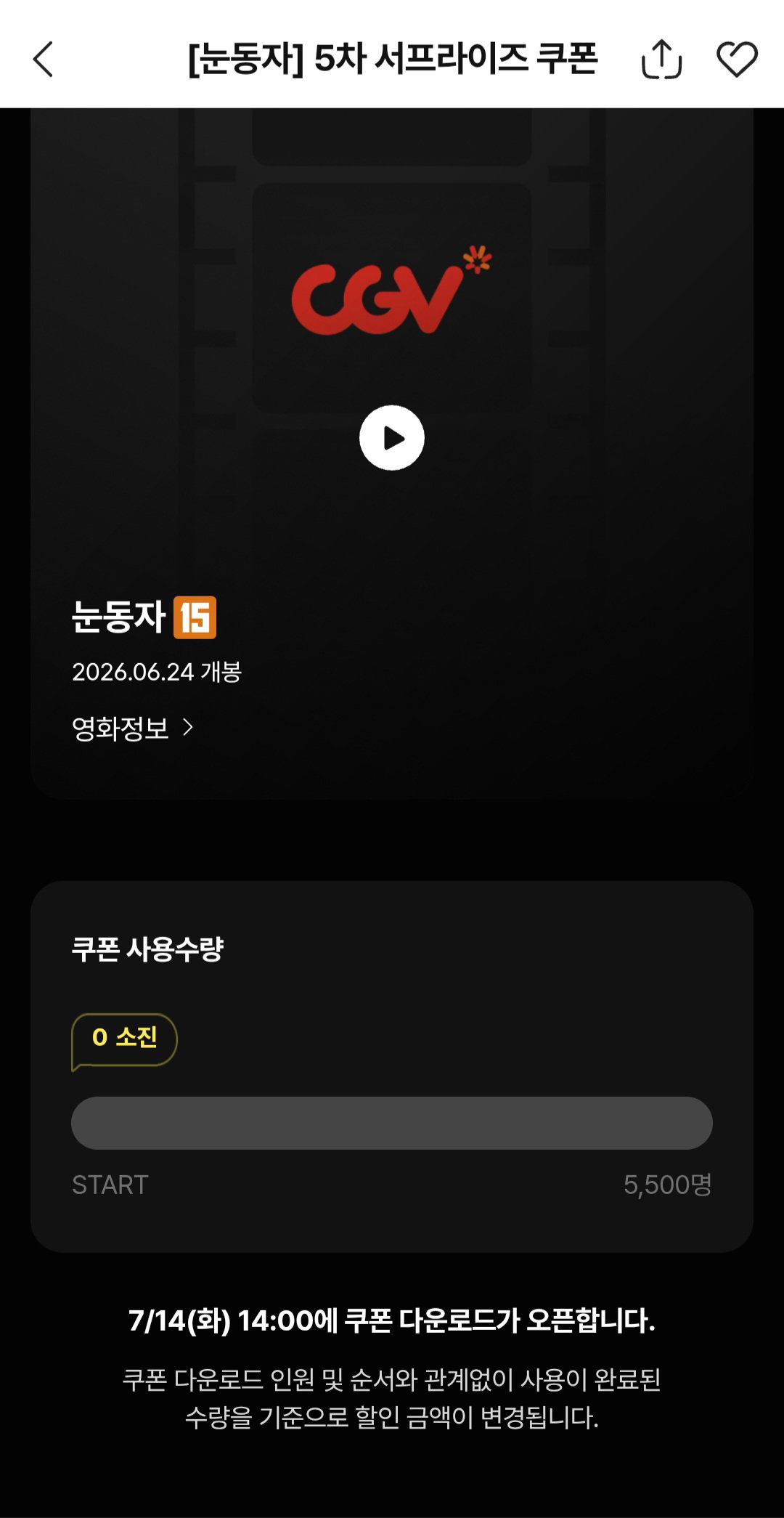Play the 눈동자 trailer video
This screenshot has height=1518, width=784.
point(392,438)
